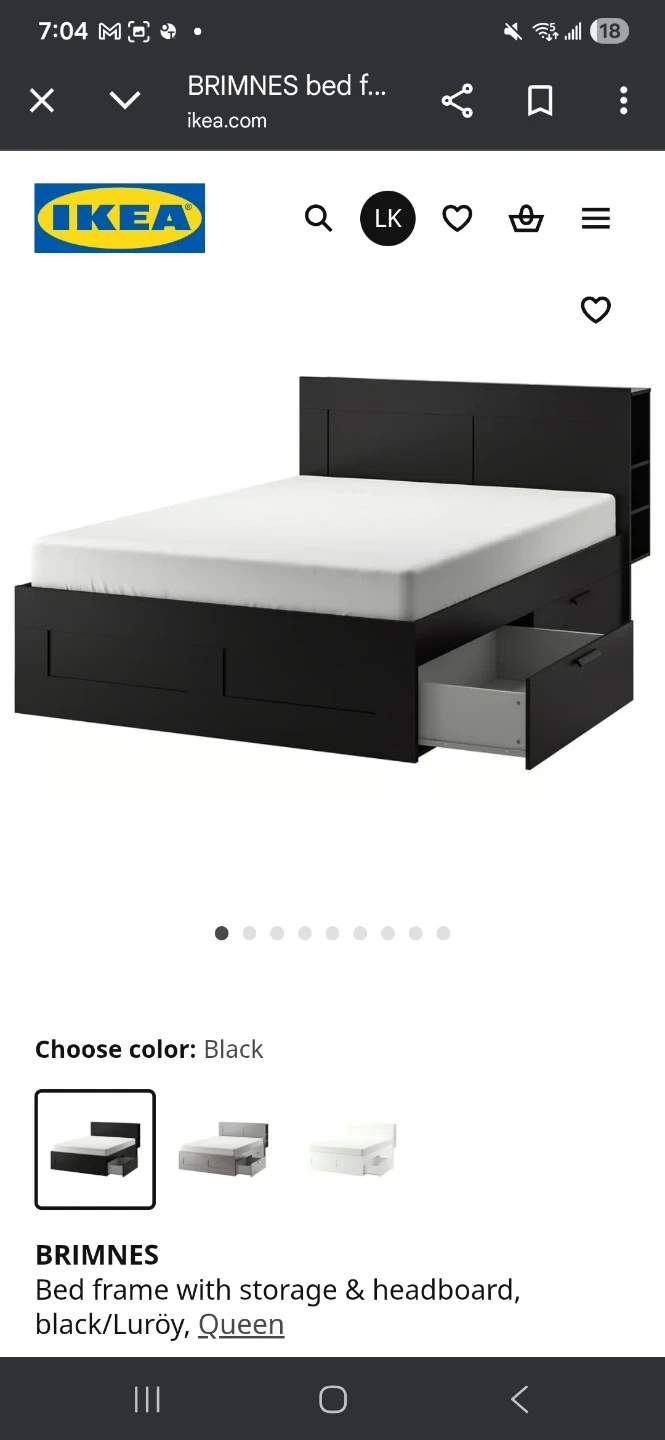The width and height of the screenshot is (665, 1440).
Task: Tap the Queen size link
Action: [x=241, y=1324]
